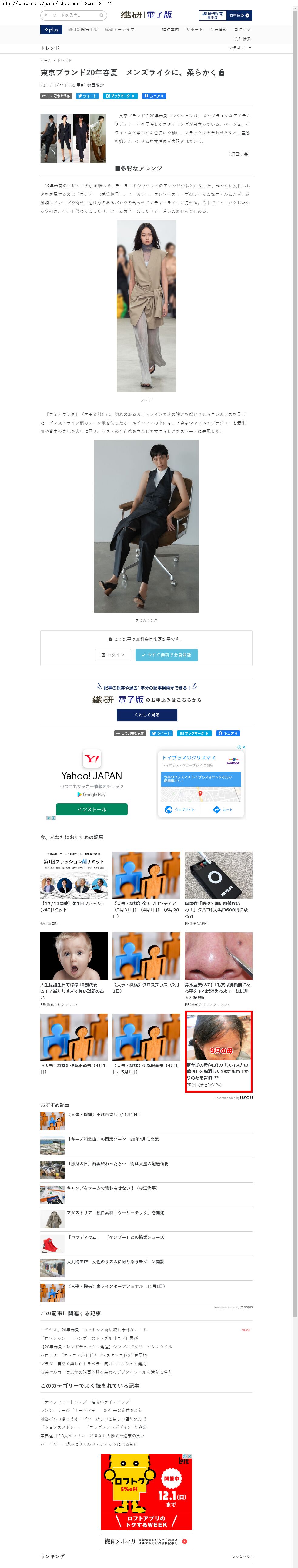Image resolution: width=298 pixels, height=1568 pixels.
Task: Tap the top B!ブックマーク button
Action: [x=120, y=96]
